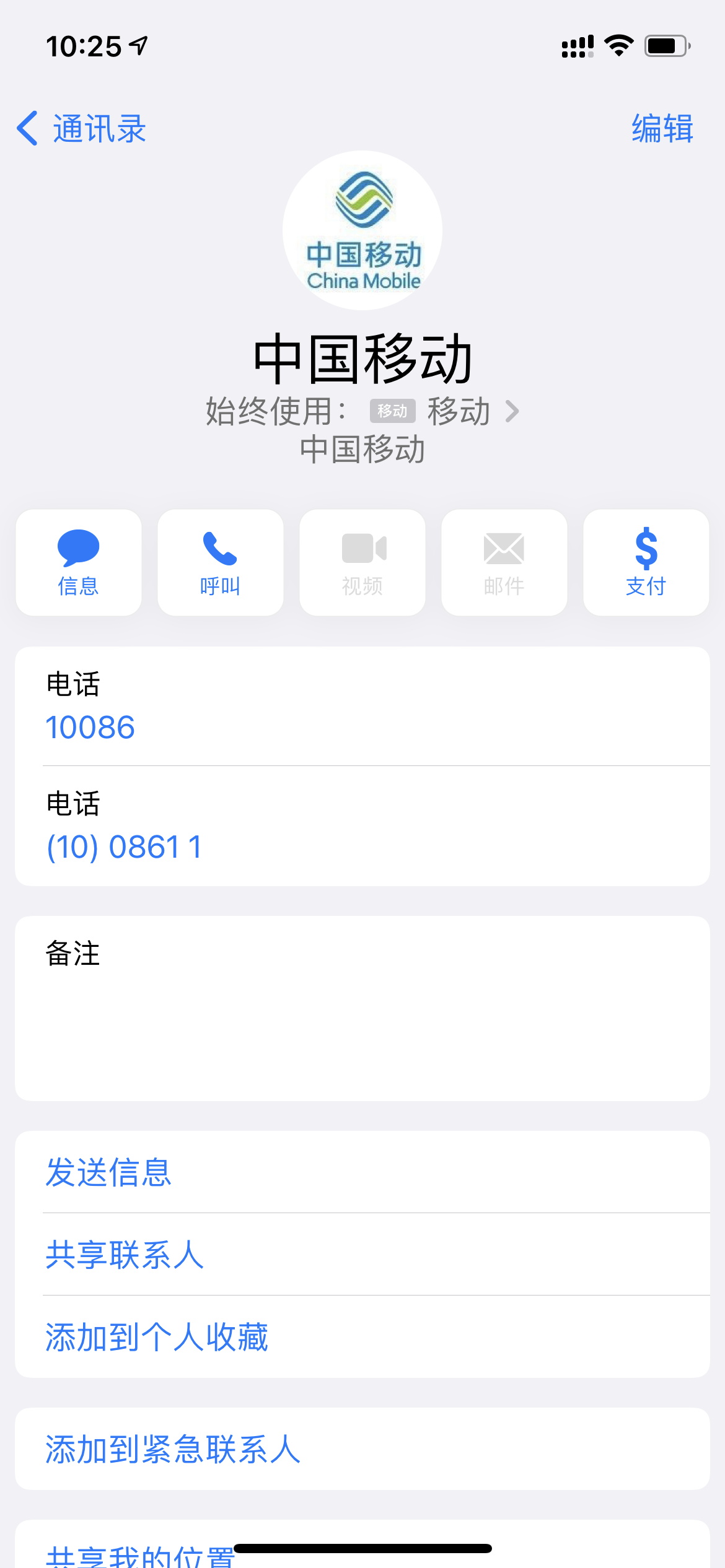Select 发送信息 to send a message
This screenshot has width=725, height=1568.
point(108,1172)
